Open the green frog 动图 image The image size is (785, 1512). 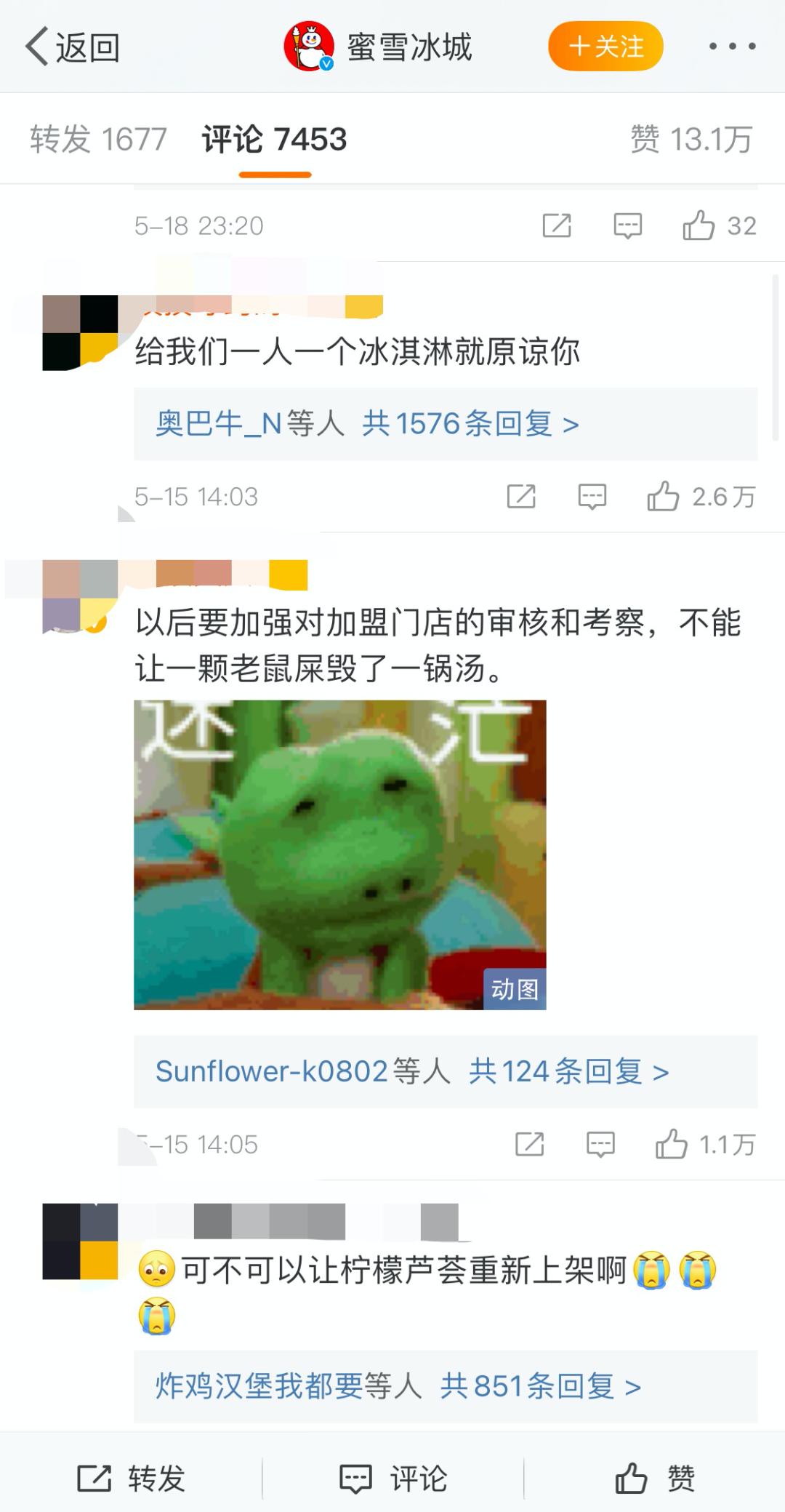point(339,855)
